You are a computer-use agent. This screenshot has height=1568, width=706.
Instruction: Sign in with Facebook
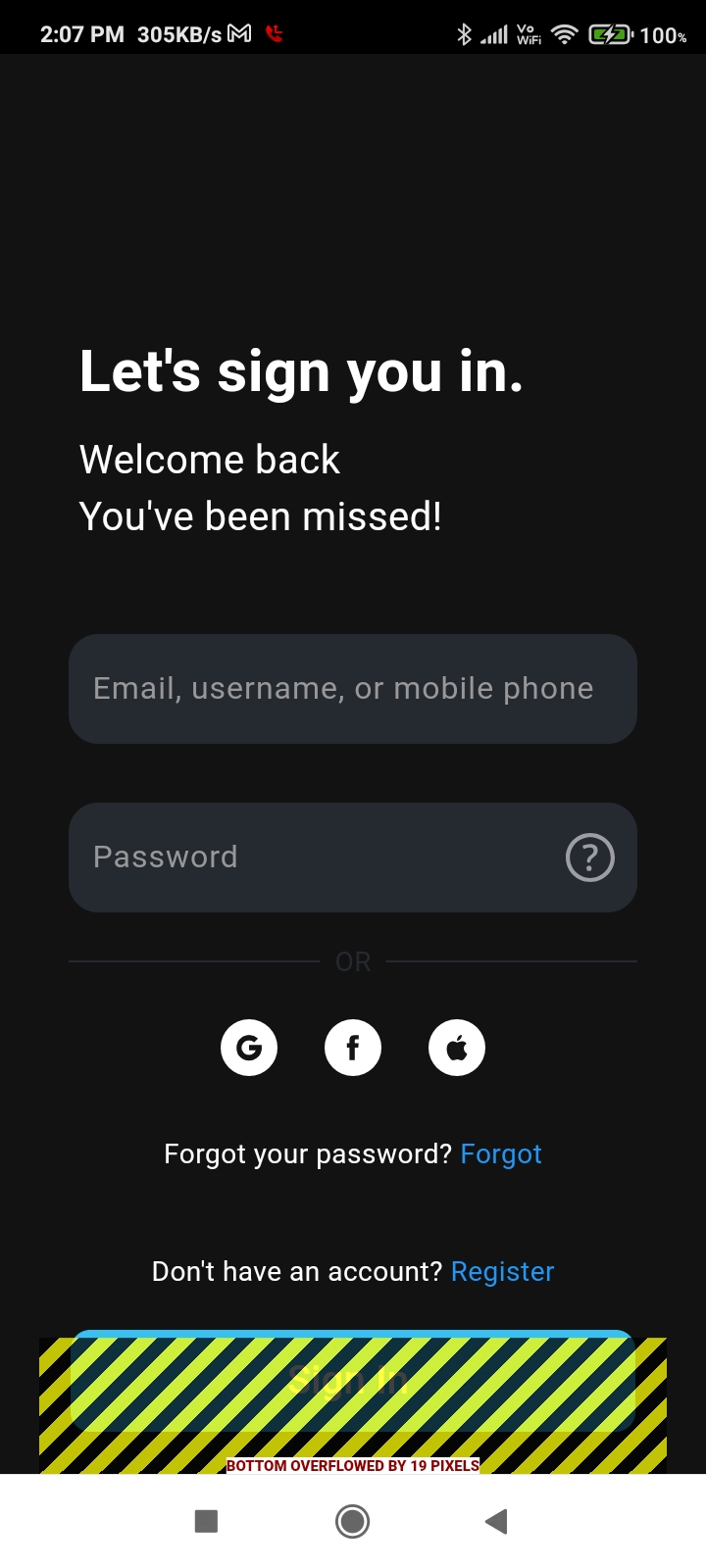(353, 1048)
